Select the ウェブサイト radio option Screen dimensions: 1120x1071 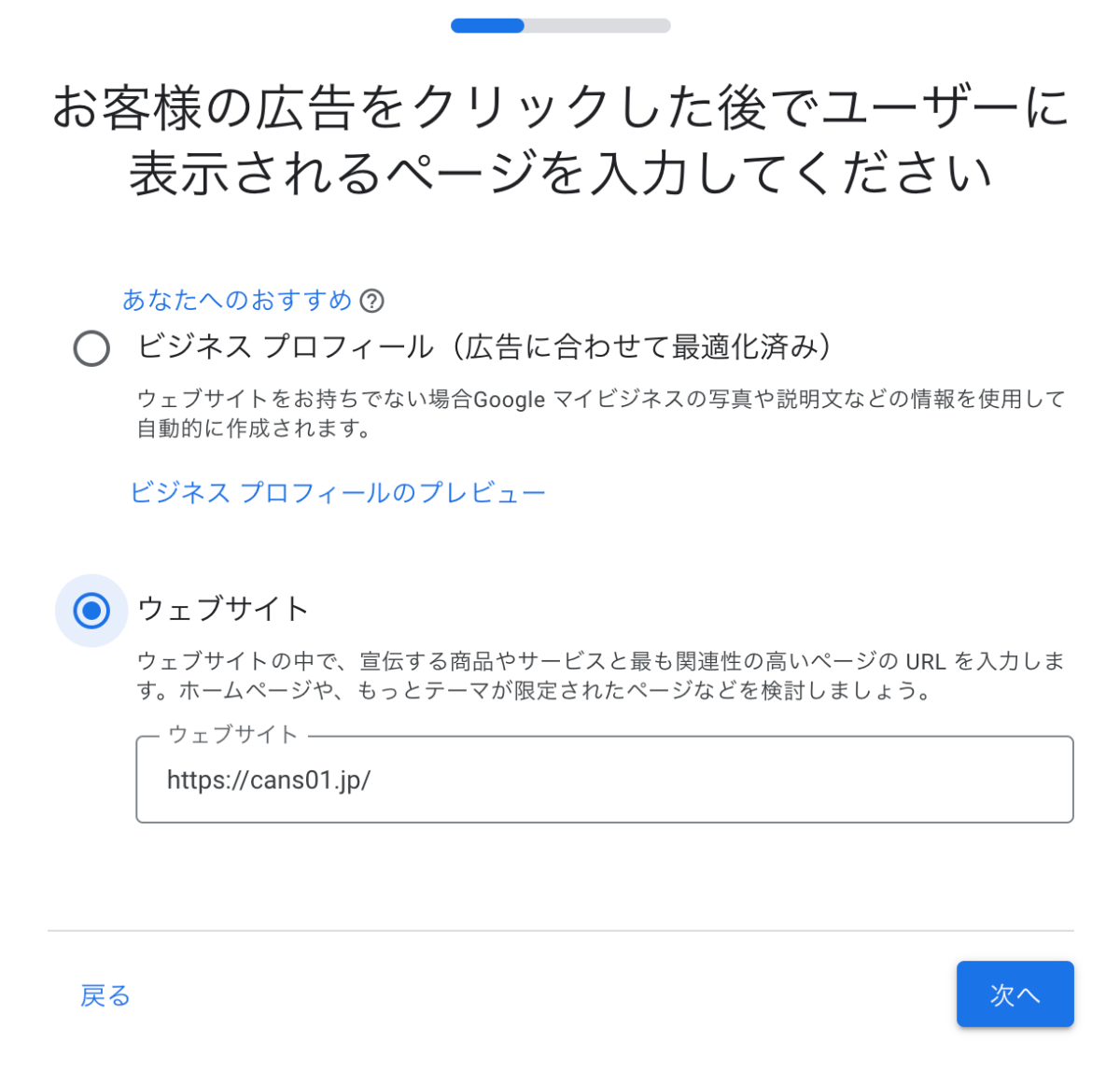click(91, 611)
